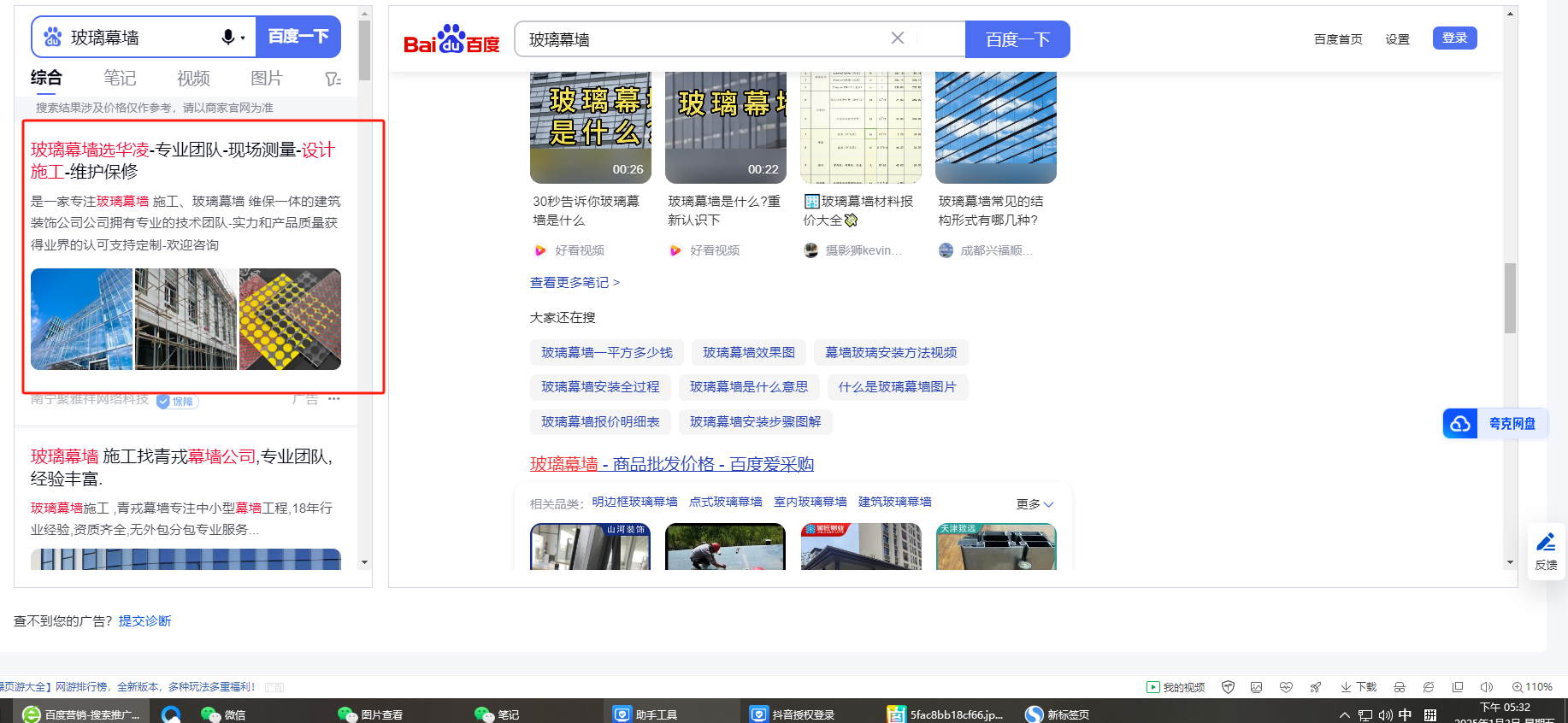Go to 百度首页
Image resolution: width=1568 pixels, height=723 pixels.
(x=1337, y=39)
